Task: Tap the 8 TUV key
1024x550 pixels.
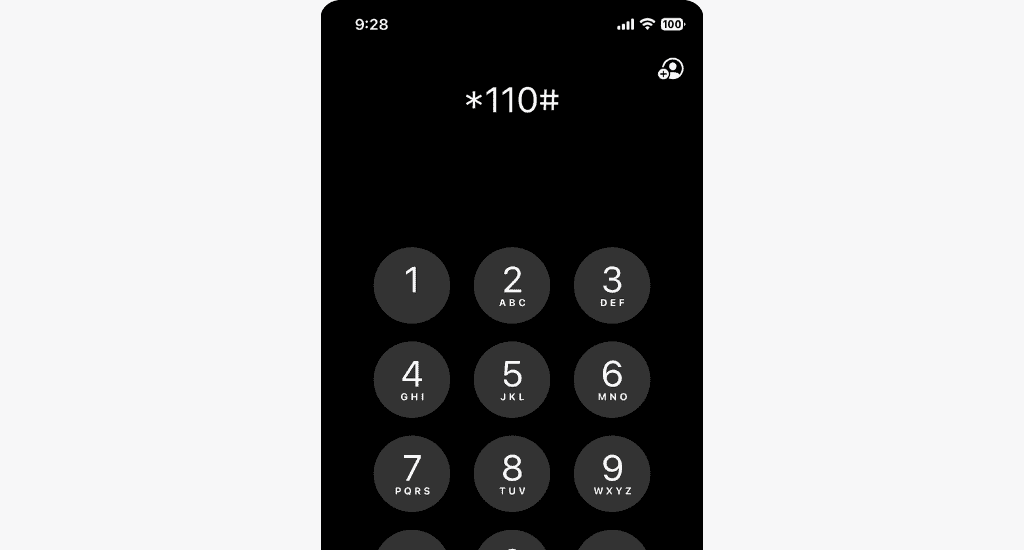Action: (x=512, y=473)
